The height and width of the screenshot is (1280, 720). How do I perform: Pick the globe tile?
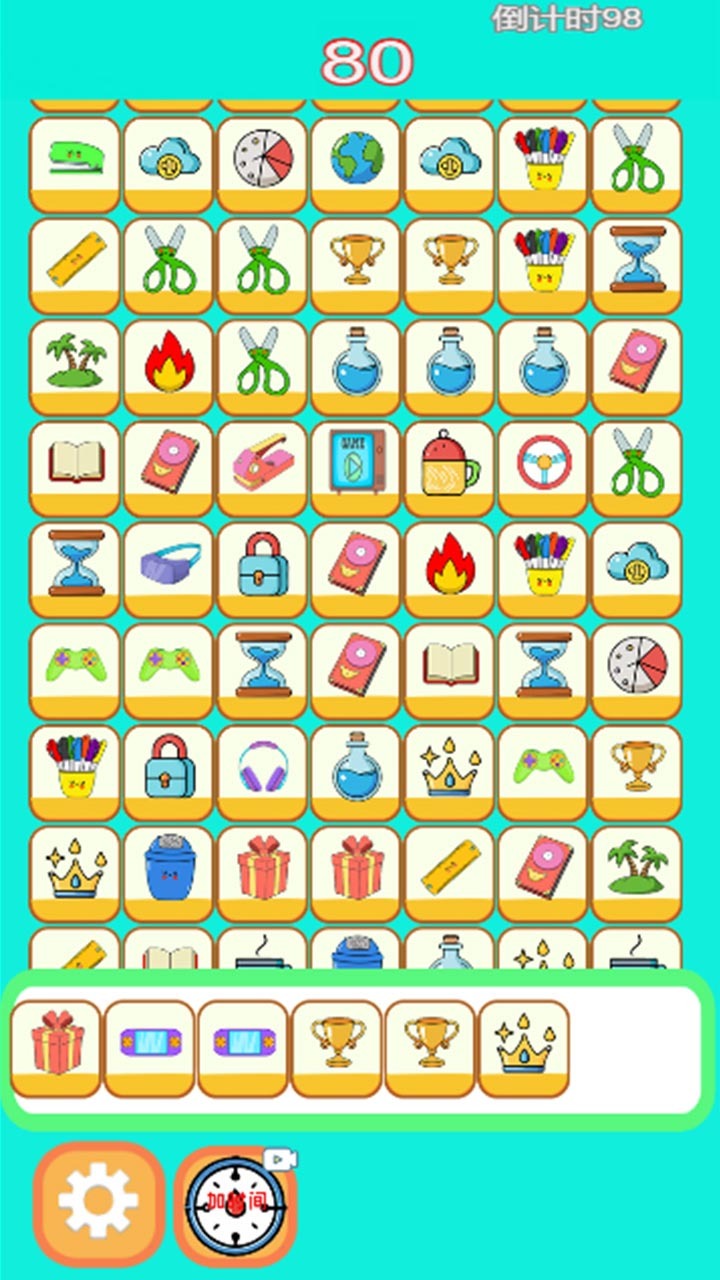point(356,159)
